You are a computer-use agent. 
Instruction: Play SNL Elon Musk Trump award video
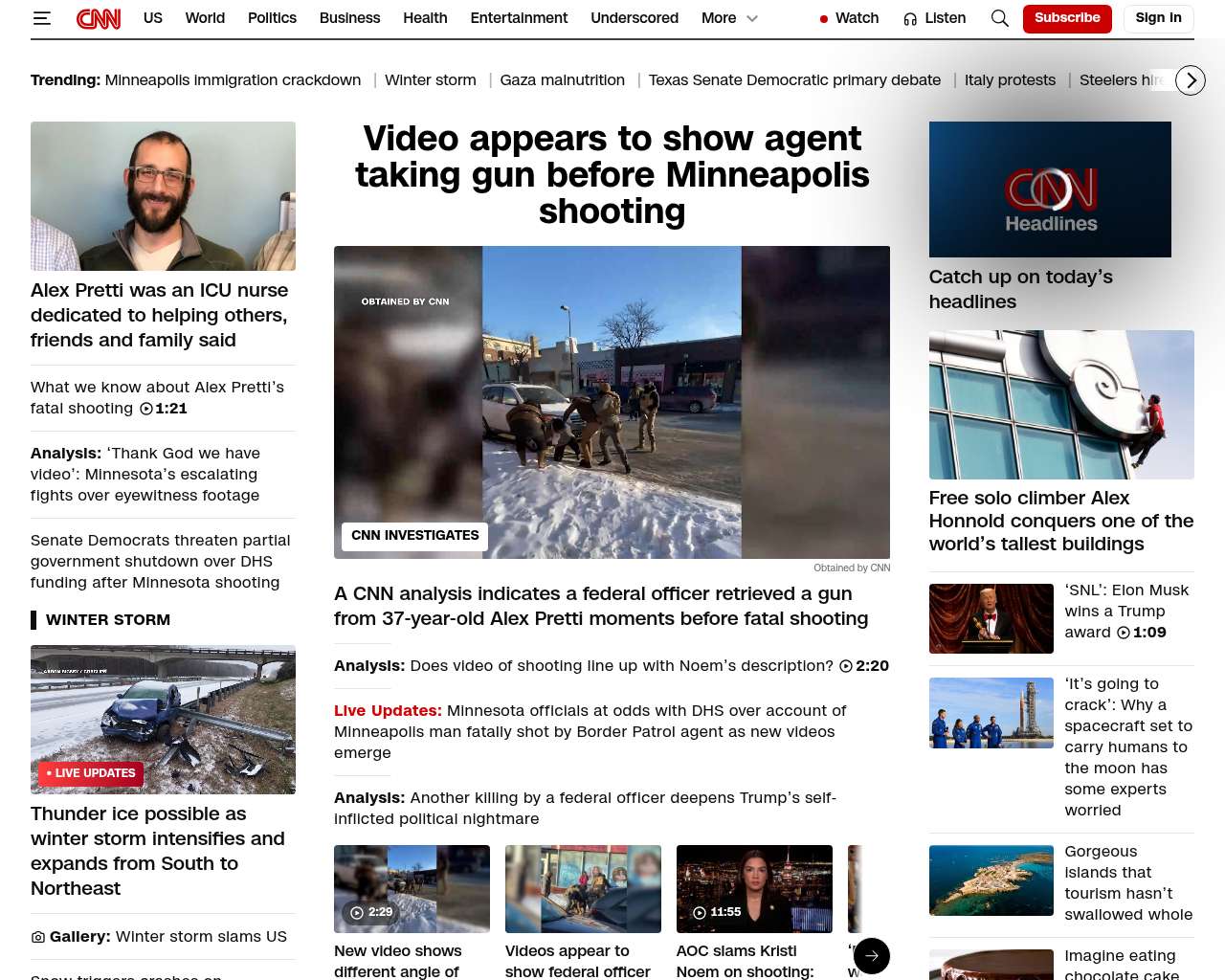point(1126,611)
